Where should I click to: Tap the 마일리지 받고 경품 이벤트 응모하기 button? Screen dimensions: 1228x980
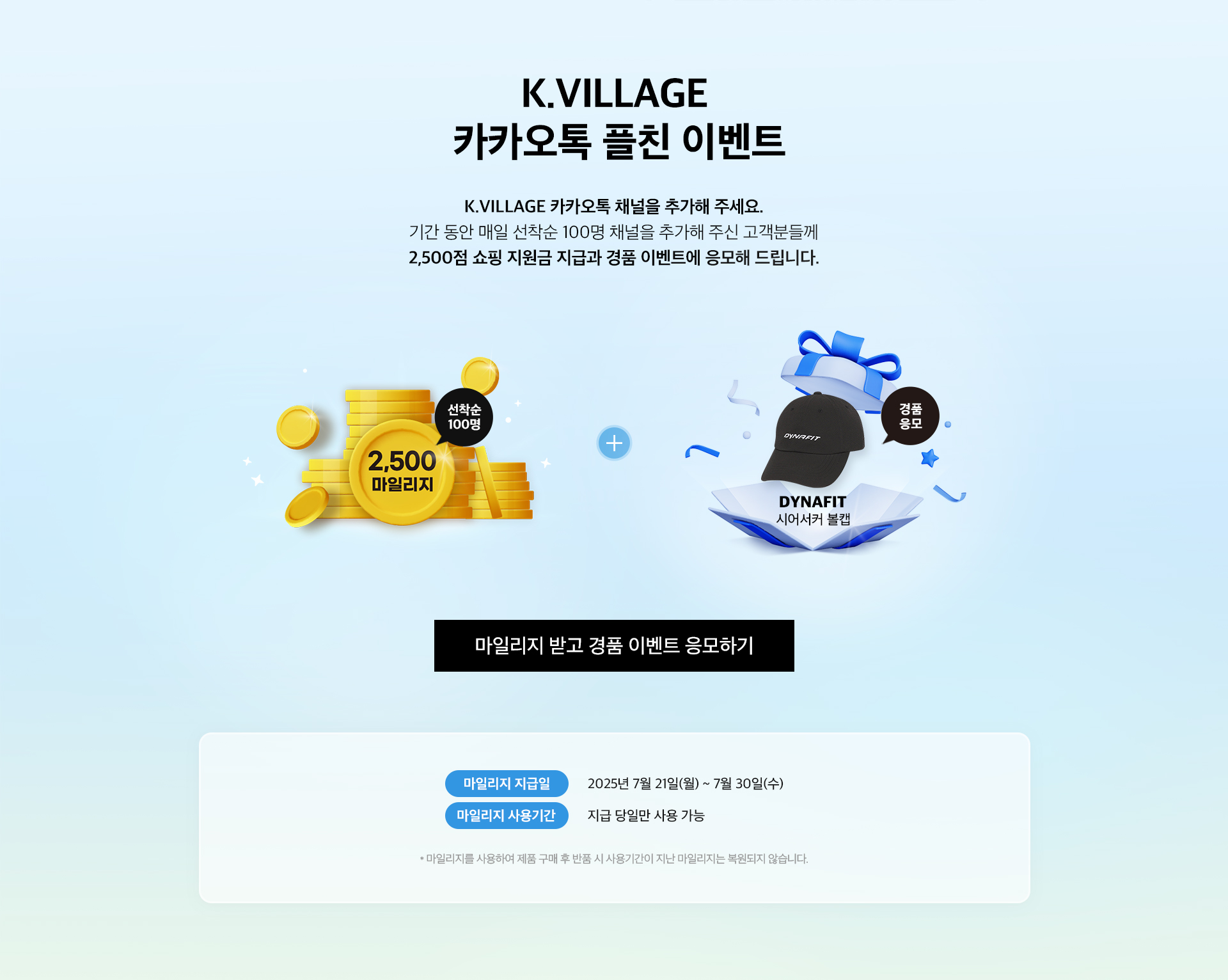pyautogui.click(x=614, y=645)
